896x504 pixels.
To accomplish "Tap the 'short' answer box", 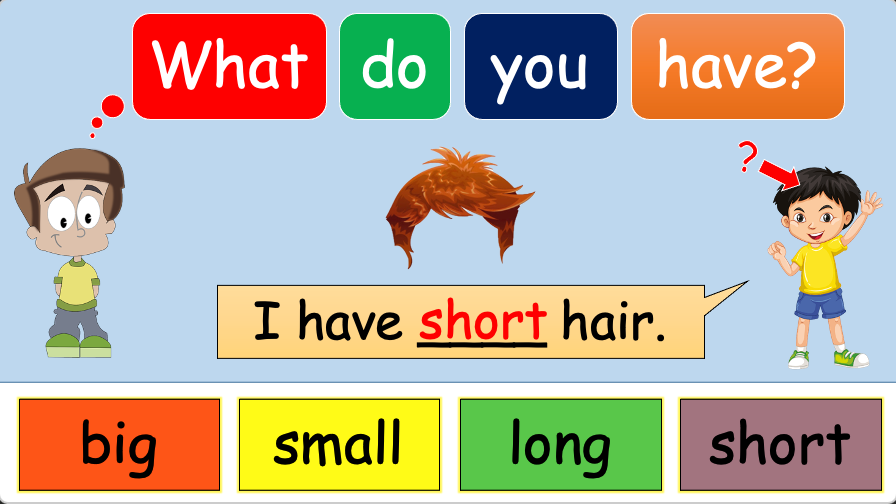I will (x=780, y=444).
